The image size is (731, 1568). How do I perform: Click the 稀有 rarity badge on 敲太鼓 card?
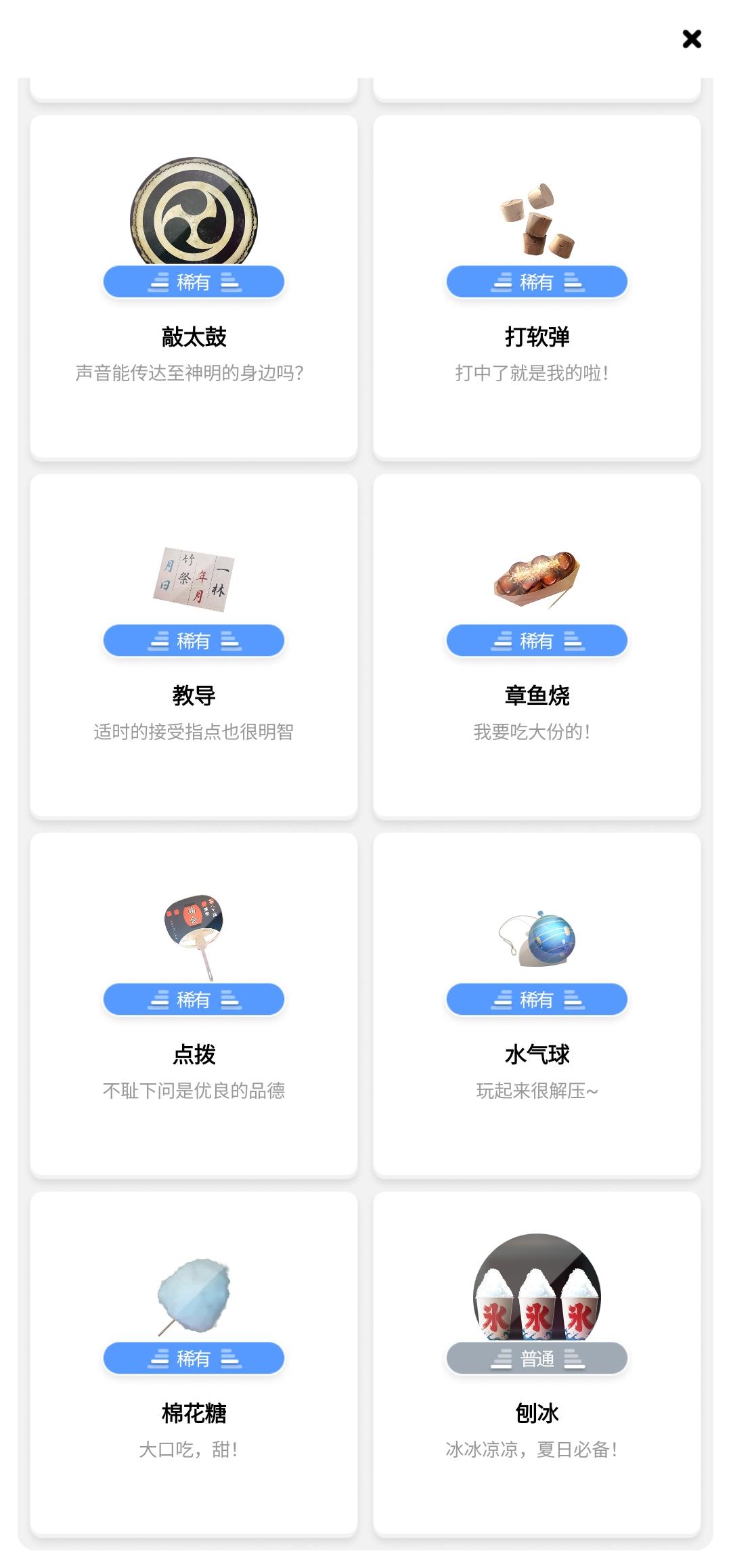(x=193, y=282)
